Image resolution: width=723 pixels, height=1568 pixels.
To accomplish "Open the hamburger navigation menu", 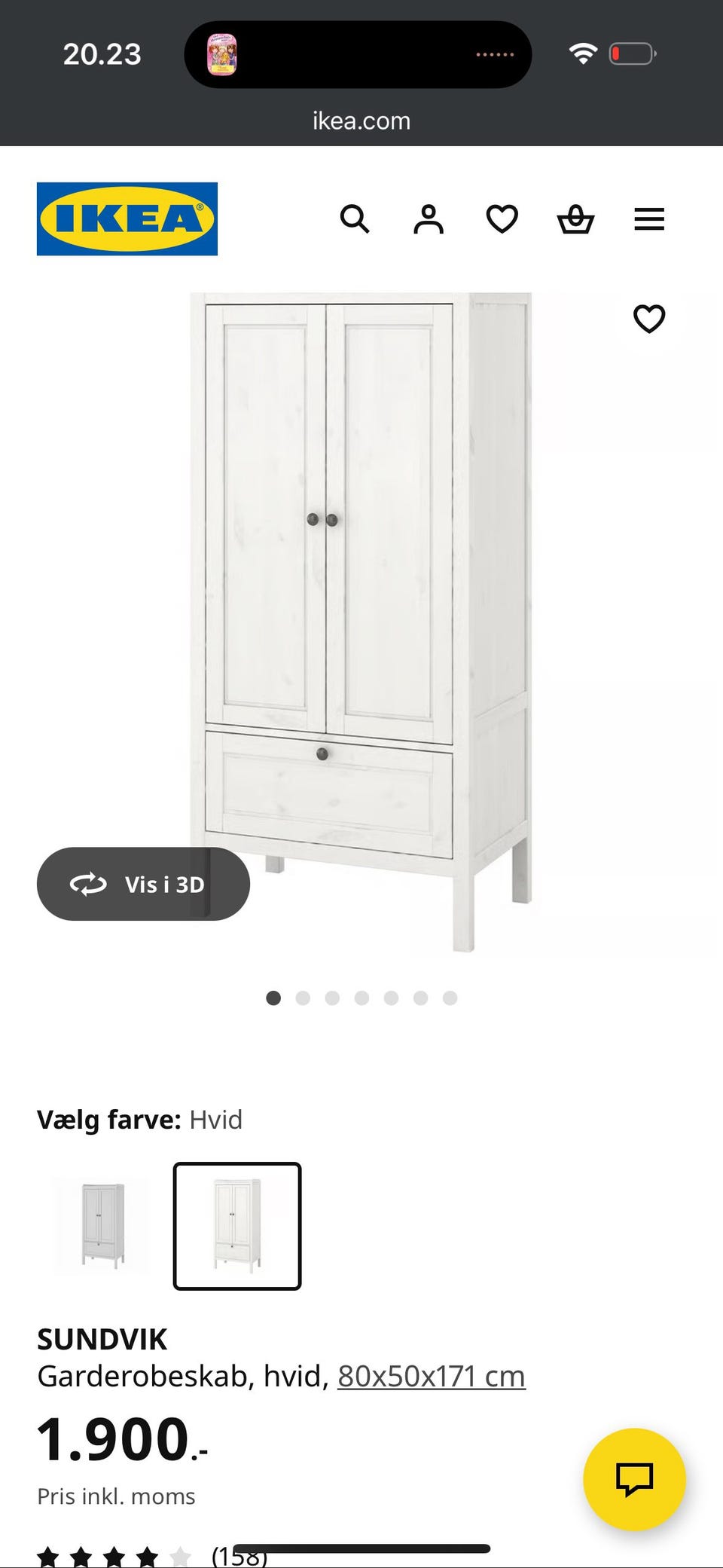I will pyautogui.click(x=648, y=219).
